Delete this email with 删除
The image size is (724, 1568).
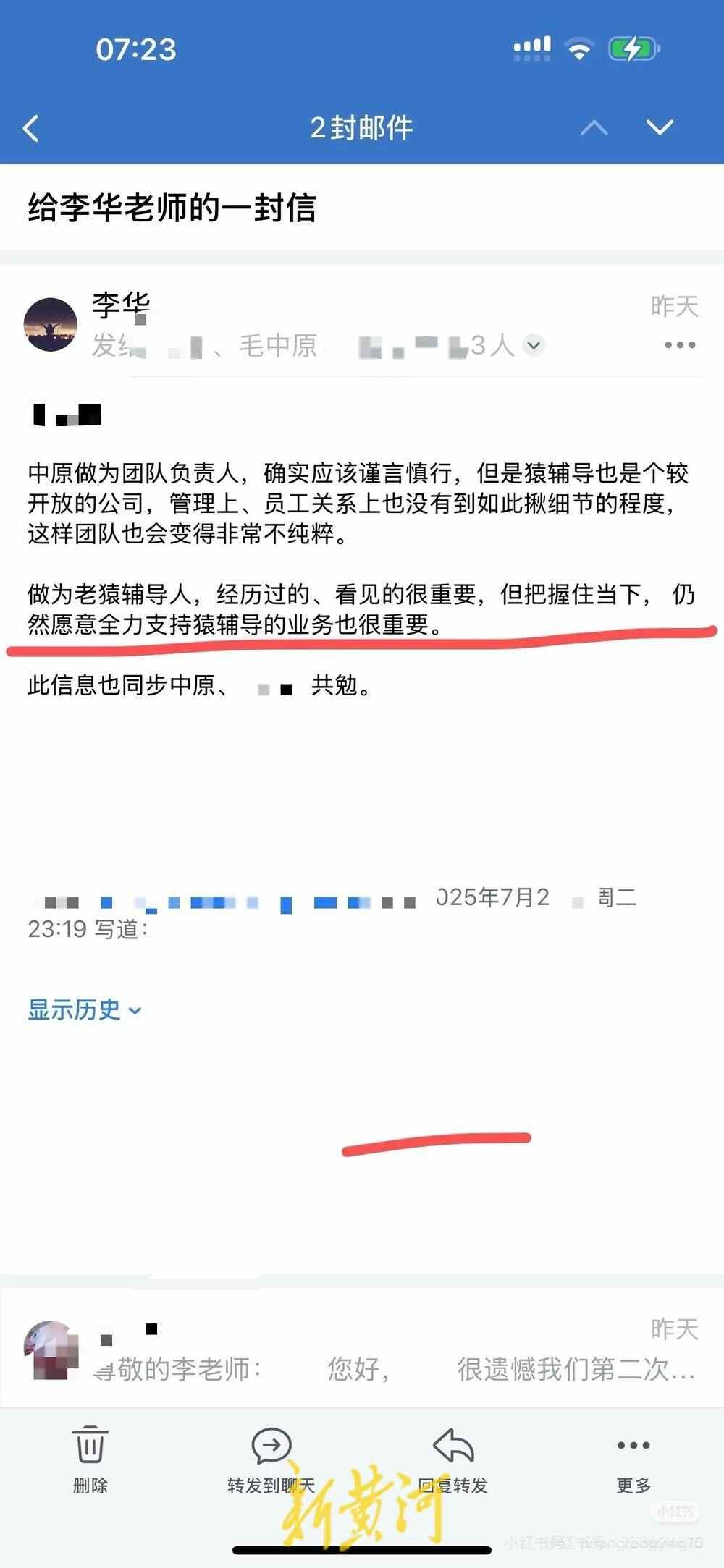pyautogui.click(x=90, y=1461)
